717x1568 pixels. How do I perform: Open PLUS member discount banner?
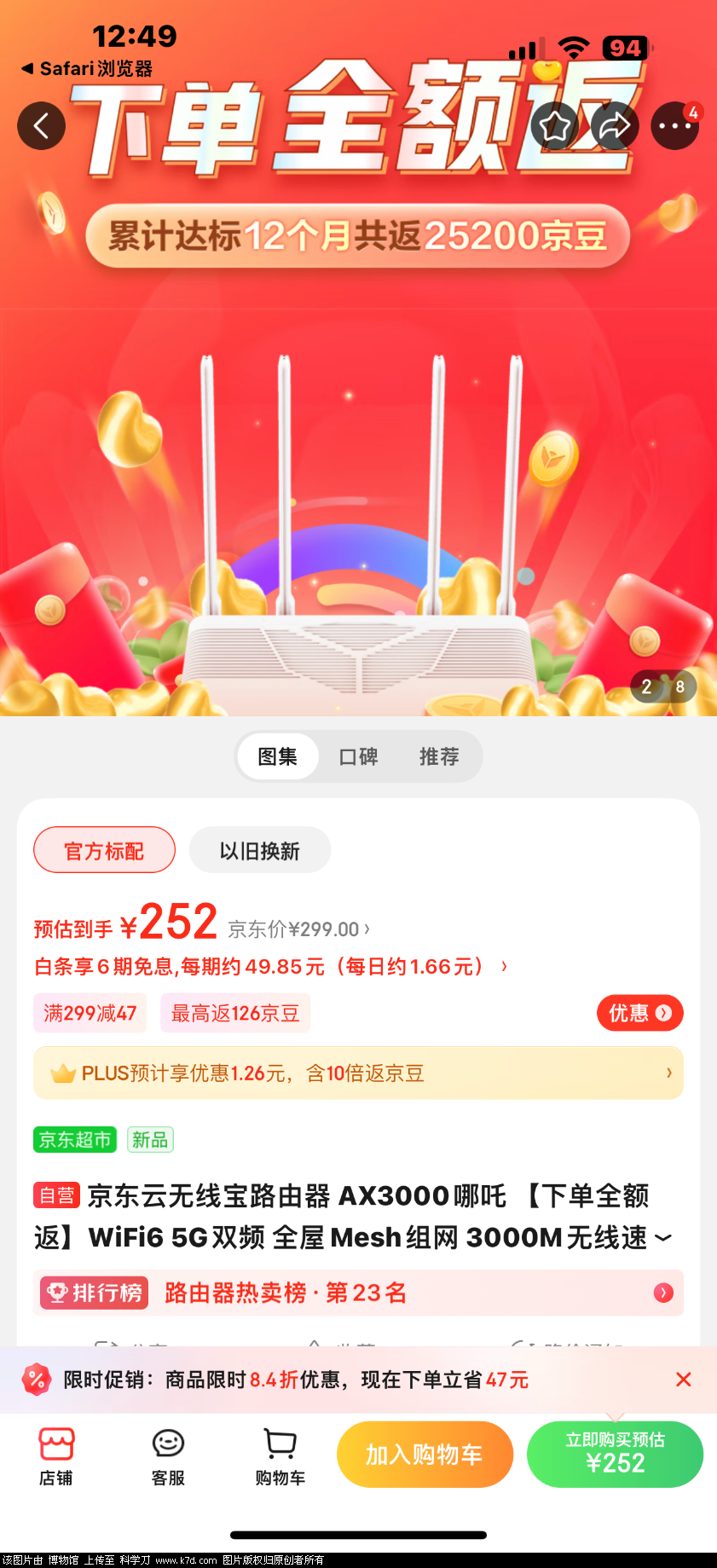click(x=358, y=1073)
